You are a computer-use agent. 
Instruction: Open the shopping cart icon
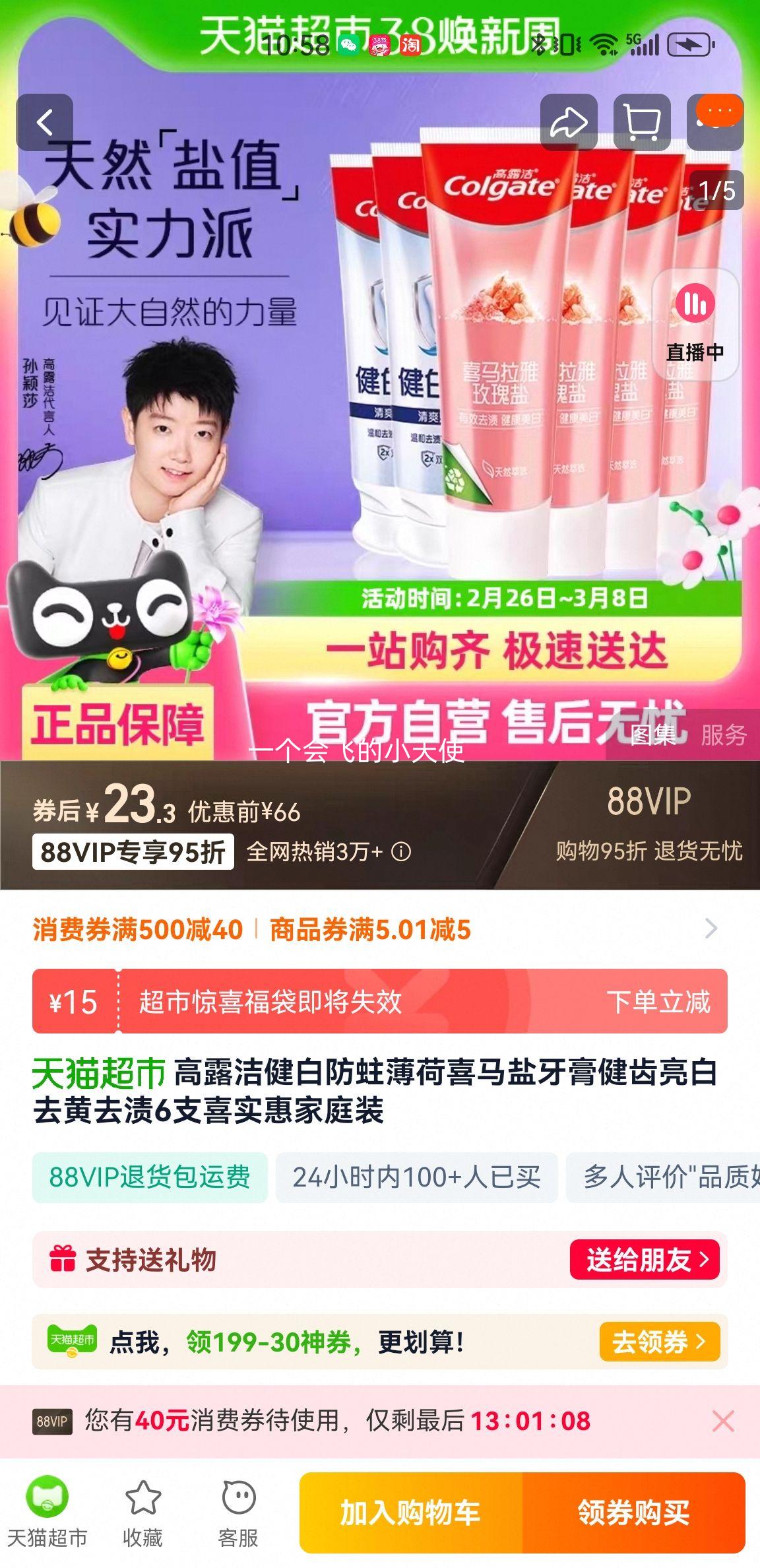[642, 123]
